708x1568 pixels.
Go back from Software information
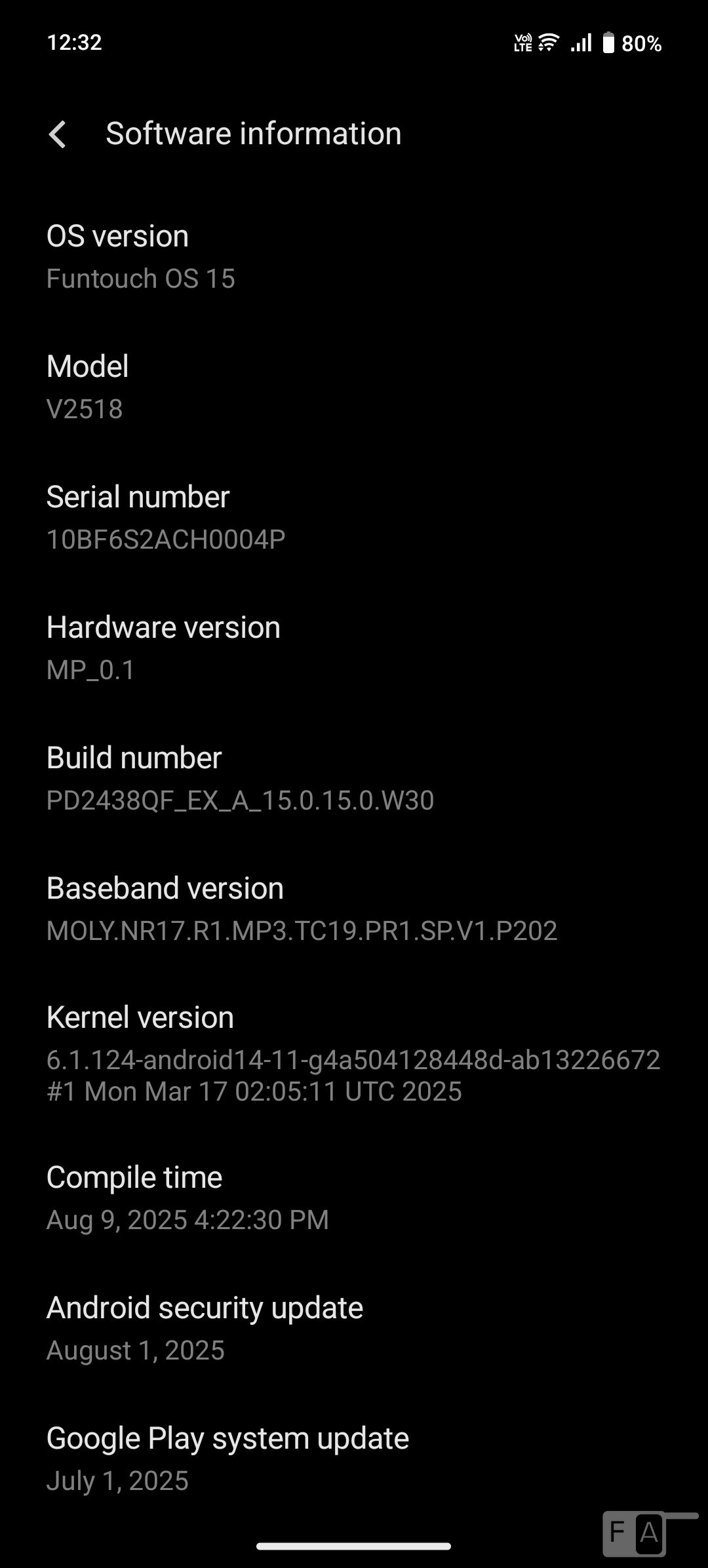(x=58, y=134)
